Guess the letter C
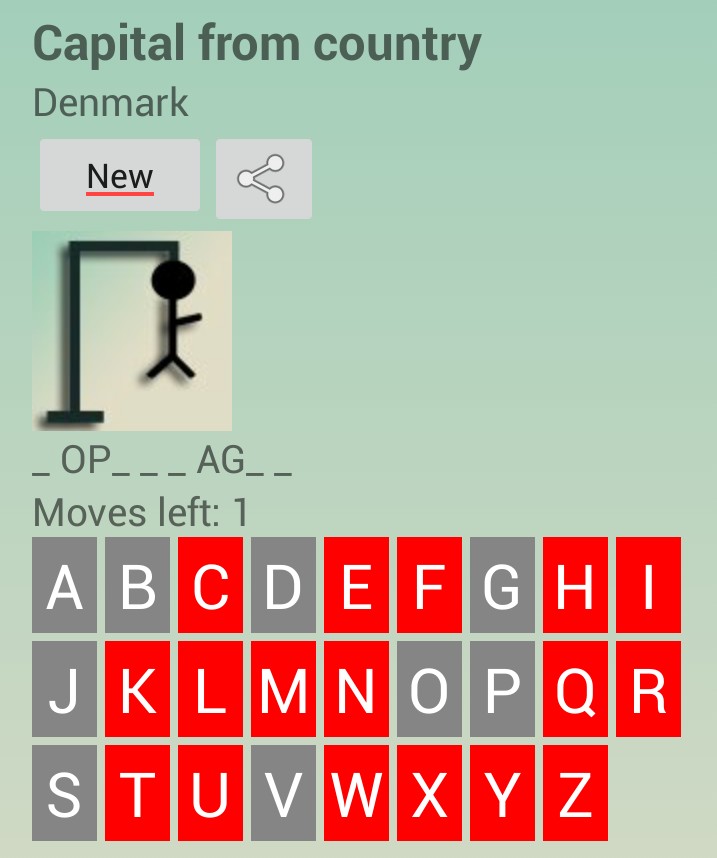 pyautogui.click(x=210, y=585)
